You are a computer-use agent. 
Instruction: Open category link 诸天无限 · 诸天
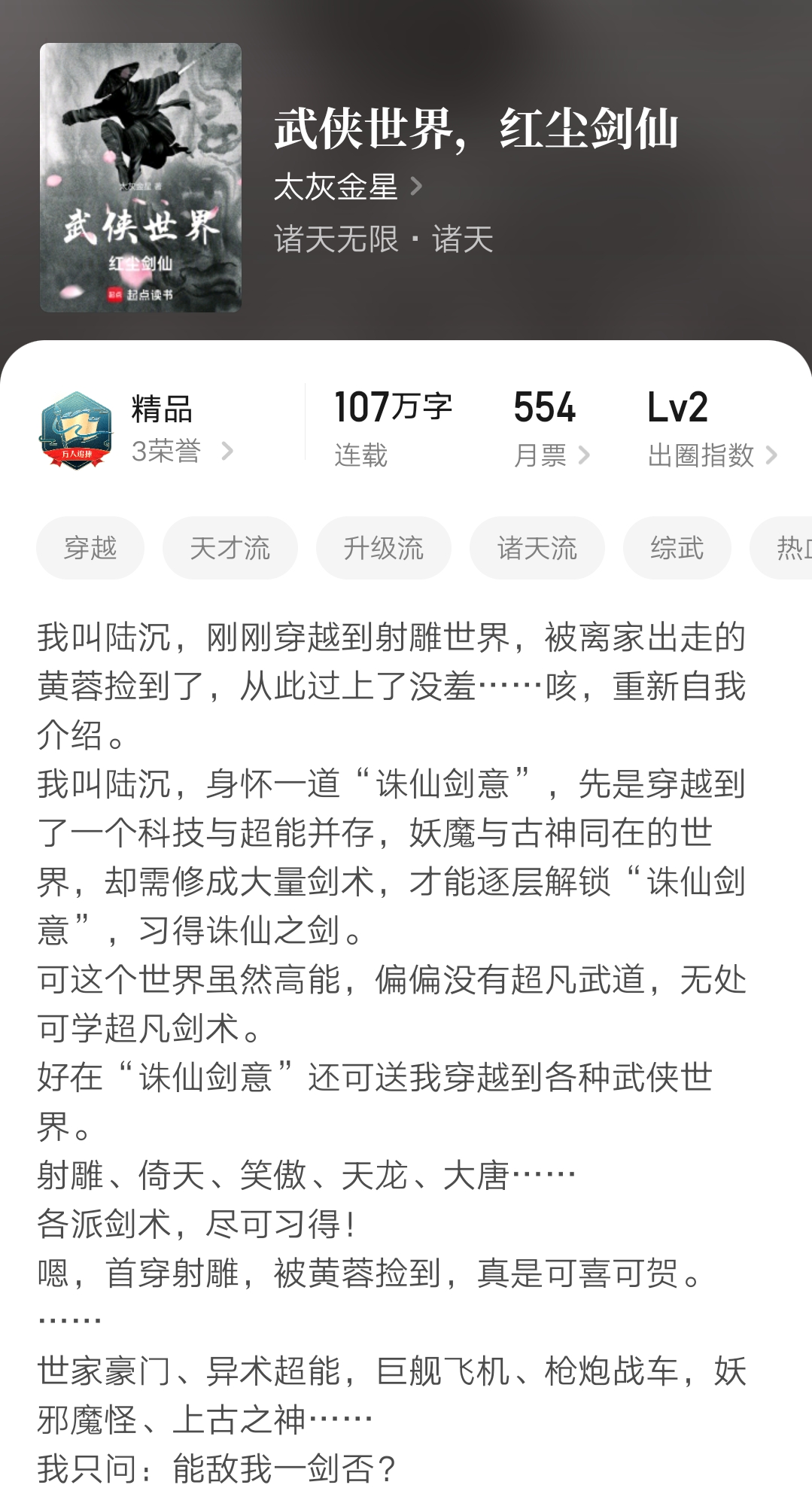click(382, 241)
